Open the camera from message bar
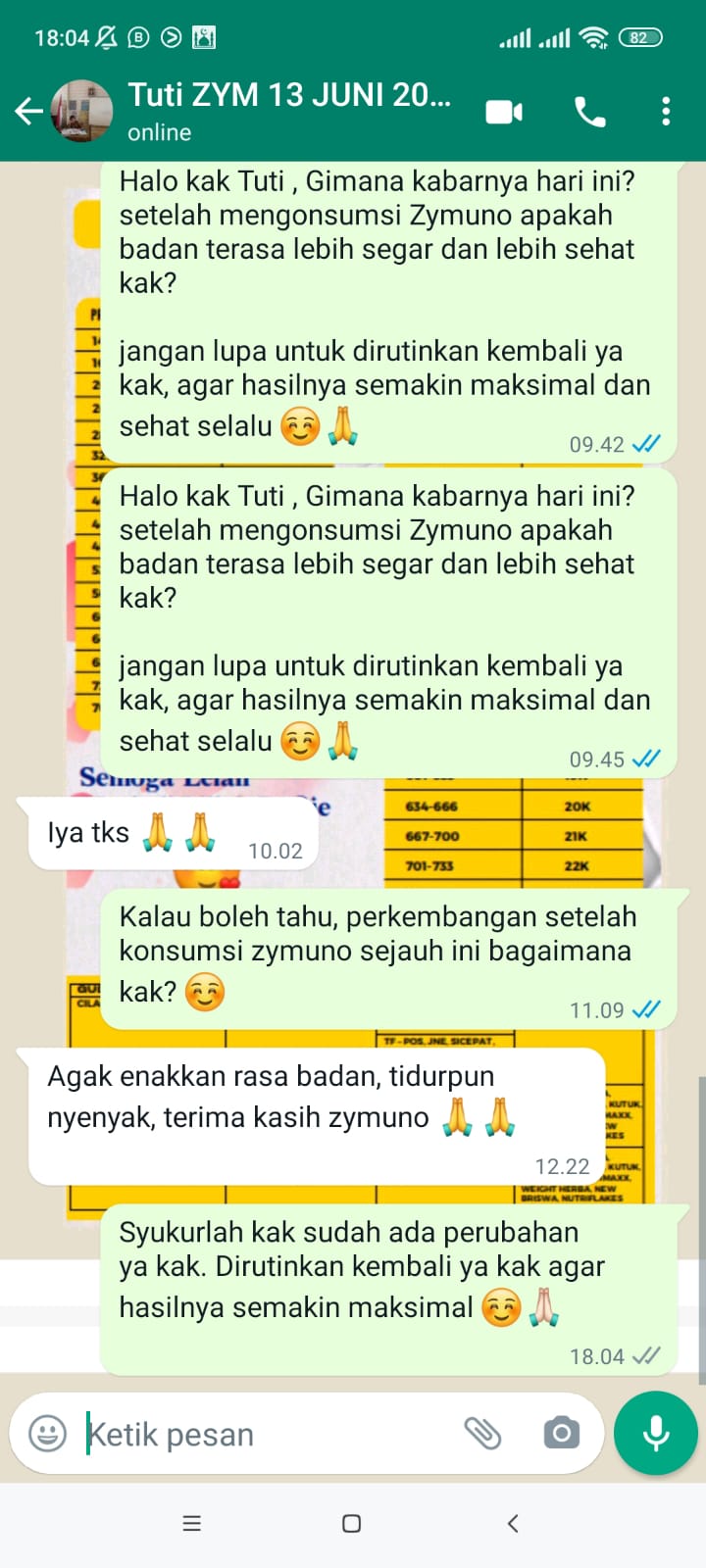 pos(561,1434)
